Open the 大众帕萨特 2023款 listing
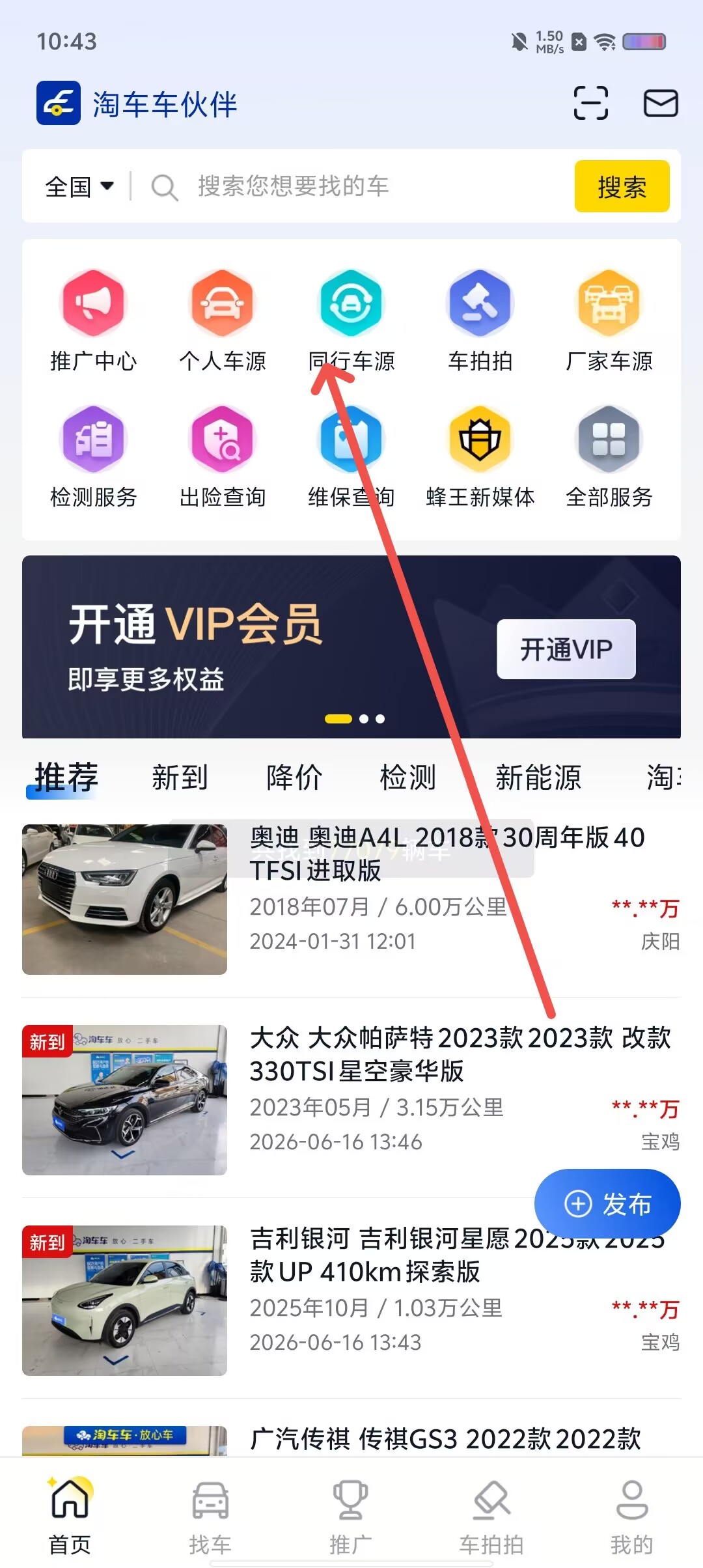Image resolution: width=703 pixels, height=1568 pixels. pyautogui.click(x=351, y=1100)
